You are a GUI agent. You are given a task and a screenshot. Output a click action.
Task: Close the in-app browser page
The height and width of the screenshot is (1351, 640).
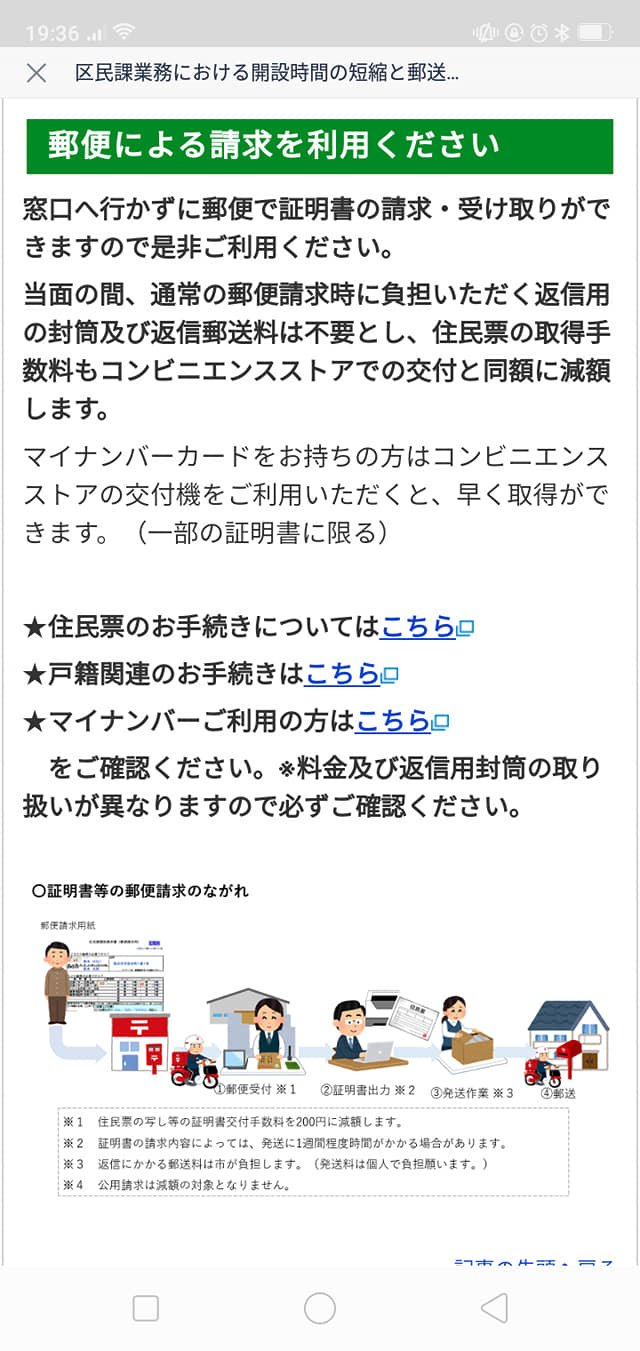point(36,73)
